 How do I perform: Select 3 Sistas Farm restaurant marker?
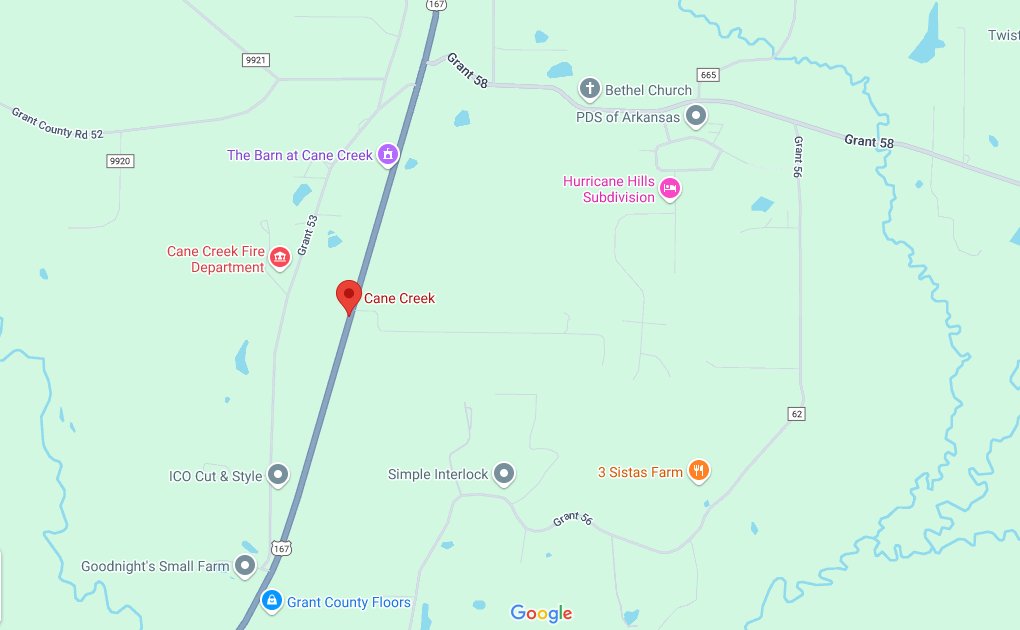tap(699, 472)
